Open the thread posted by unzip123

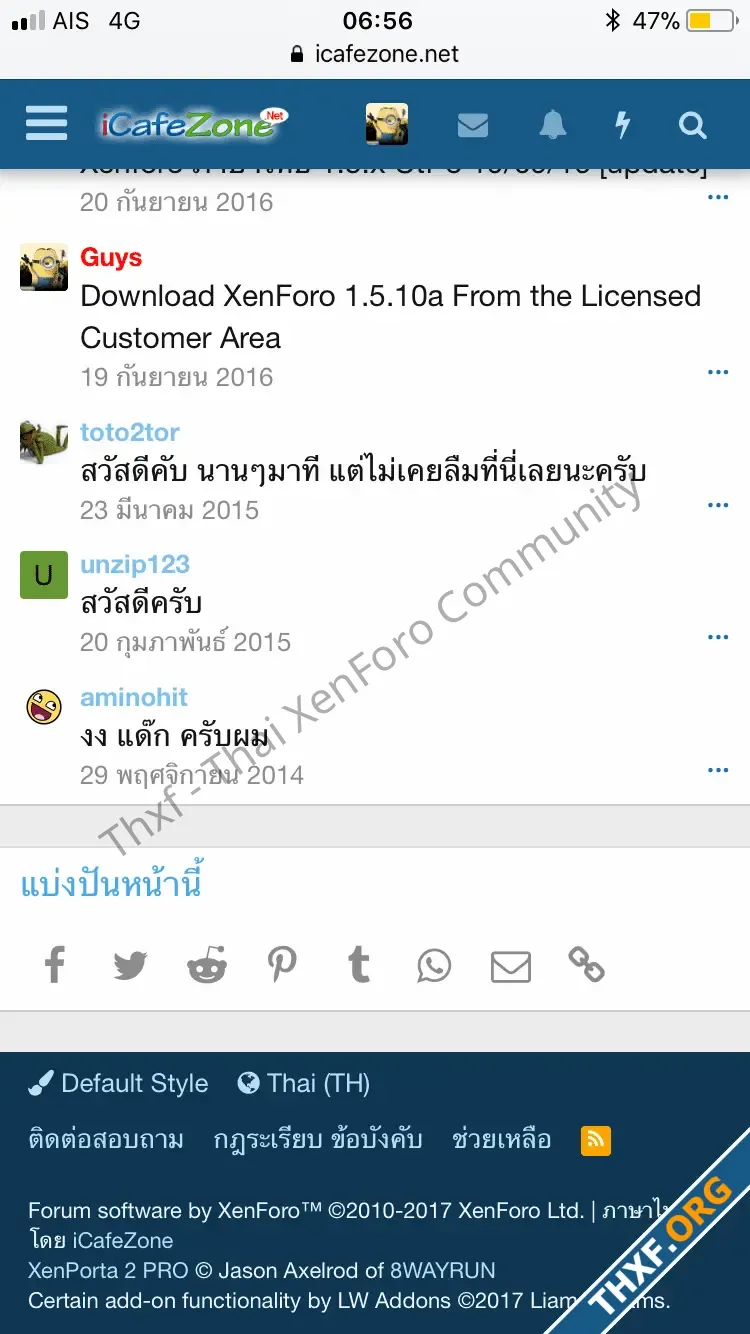141,603
